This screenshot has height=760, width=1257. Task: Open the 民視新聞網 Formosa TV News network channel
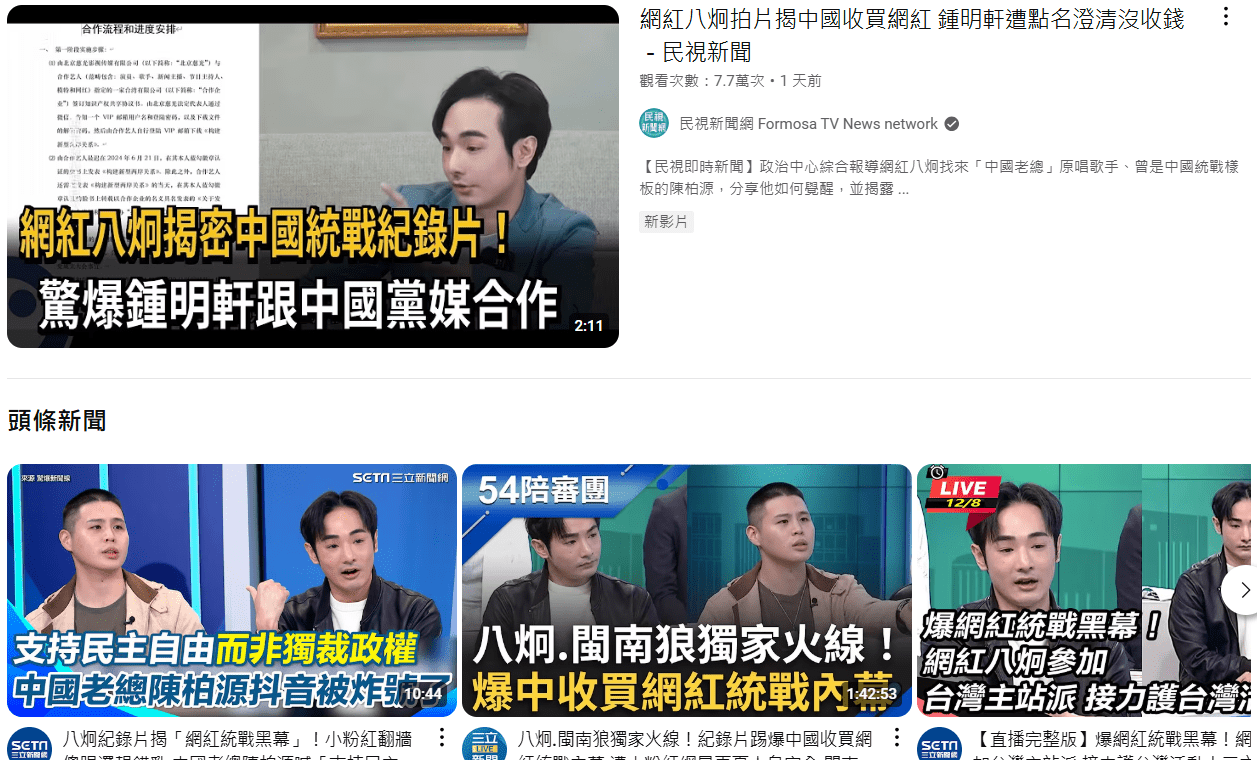(808, 124)
